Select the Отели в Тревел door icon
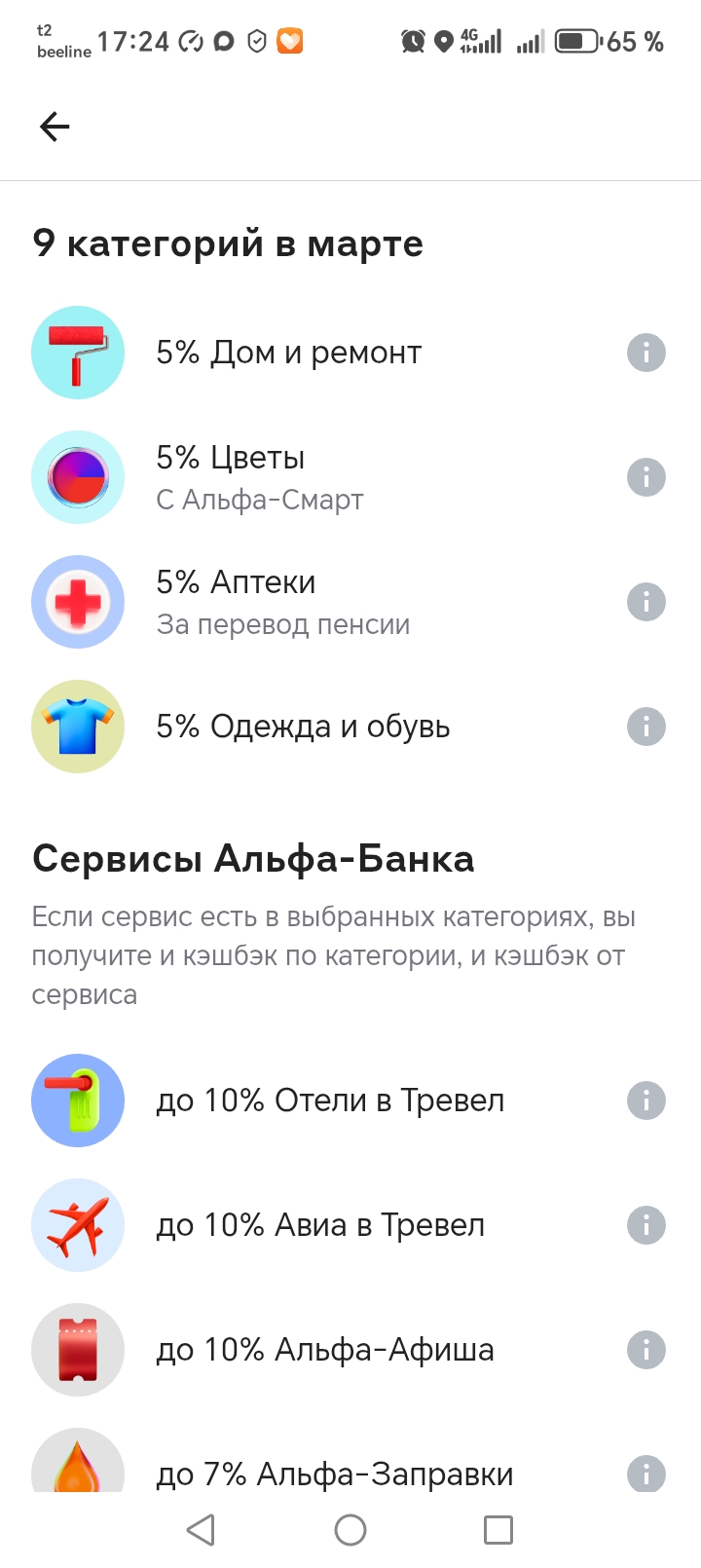The height and width of the screenshot is (1568, 701). (x=78, y=1101)
